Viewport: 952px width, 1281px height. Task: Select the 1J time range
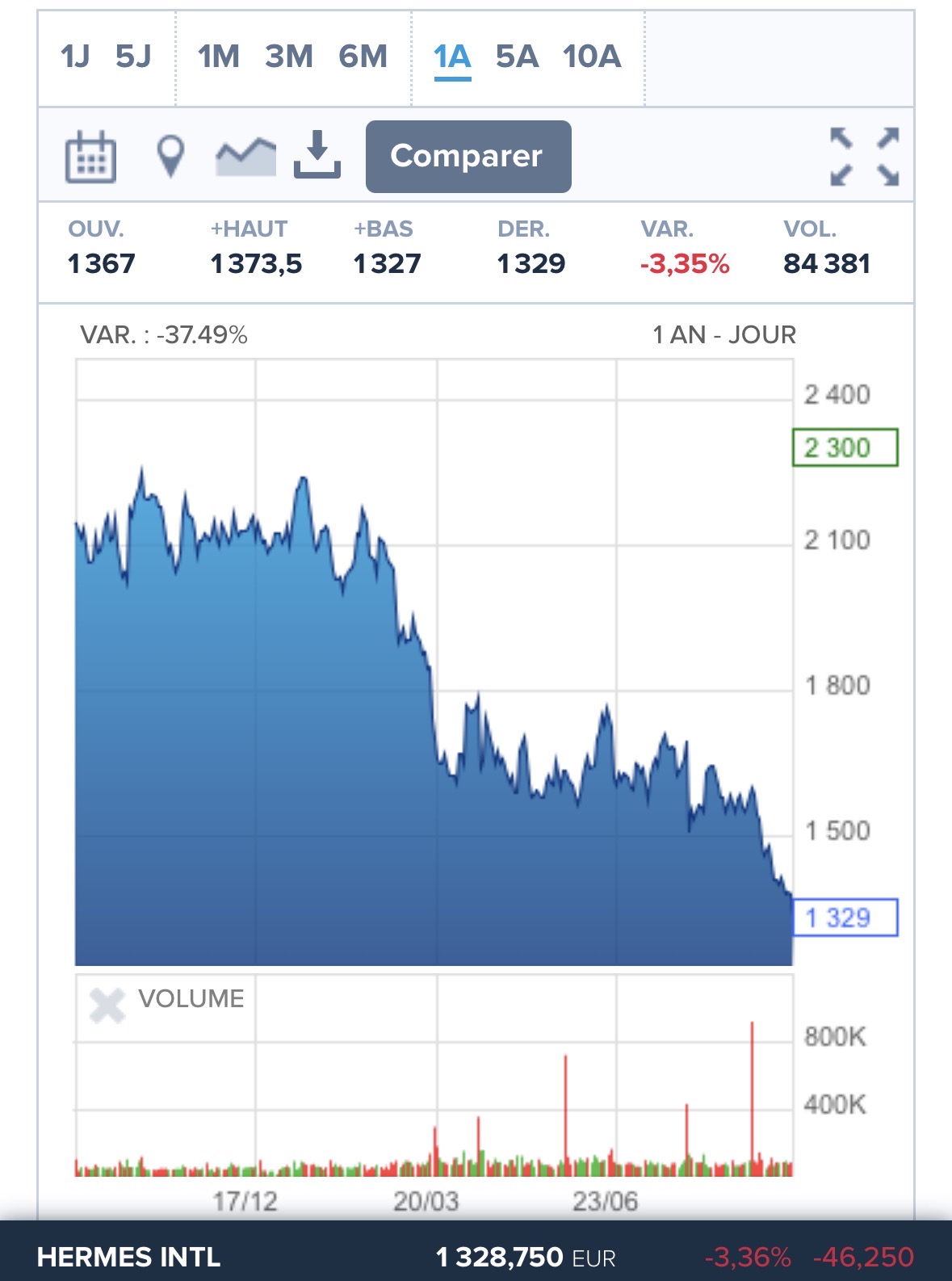coord(74,57)
